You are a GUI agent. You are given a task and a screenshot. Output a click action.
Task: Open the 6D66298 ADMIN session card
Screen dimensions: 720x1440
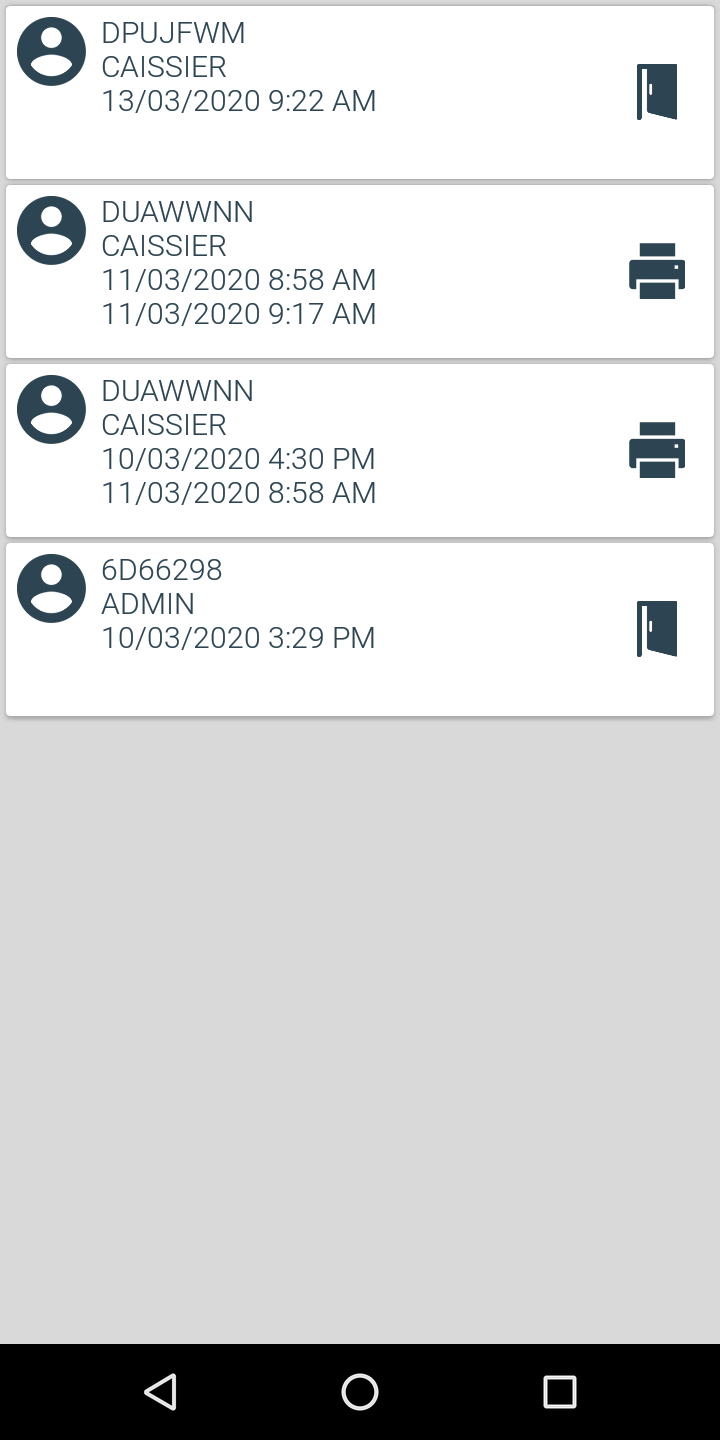(x=360, y=629)
